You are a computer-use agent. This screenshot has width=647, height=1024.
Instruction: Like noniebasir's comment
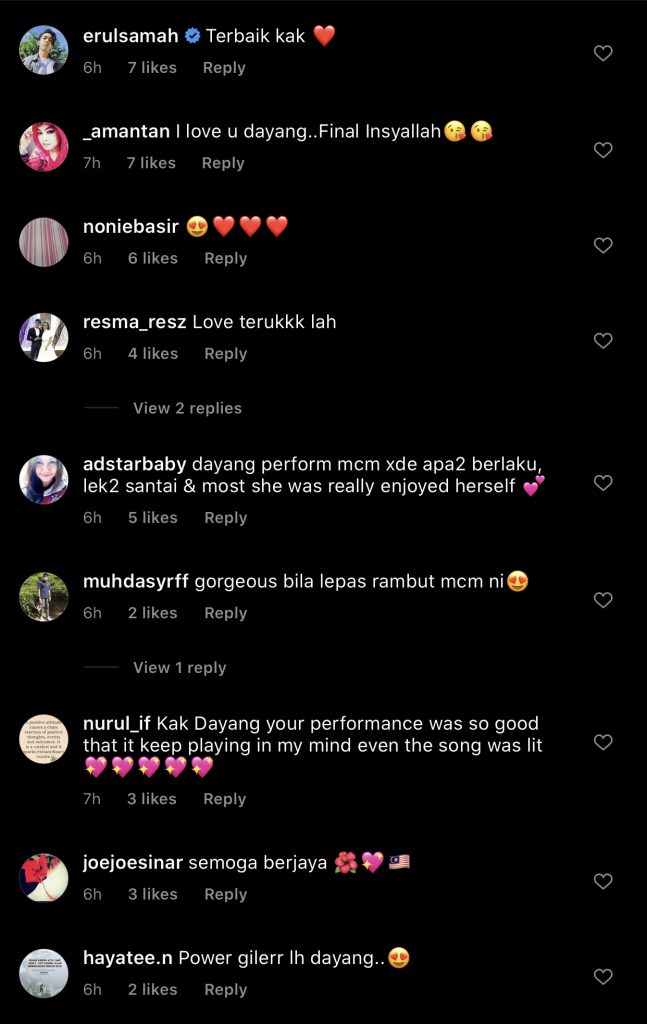pos(603,245)
